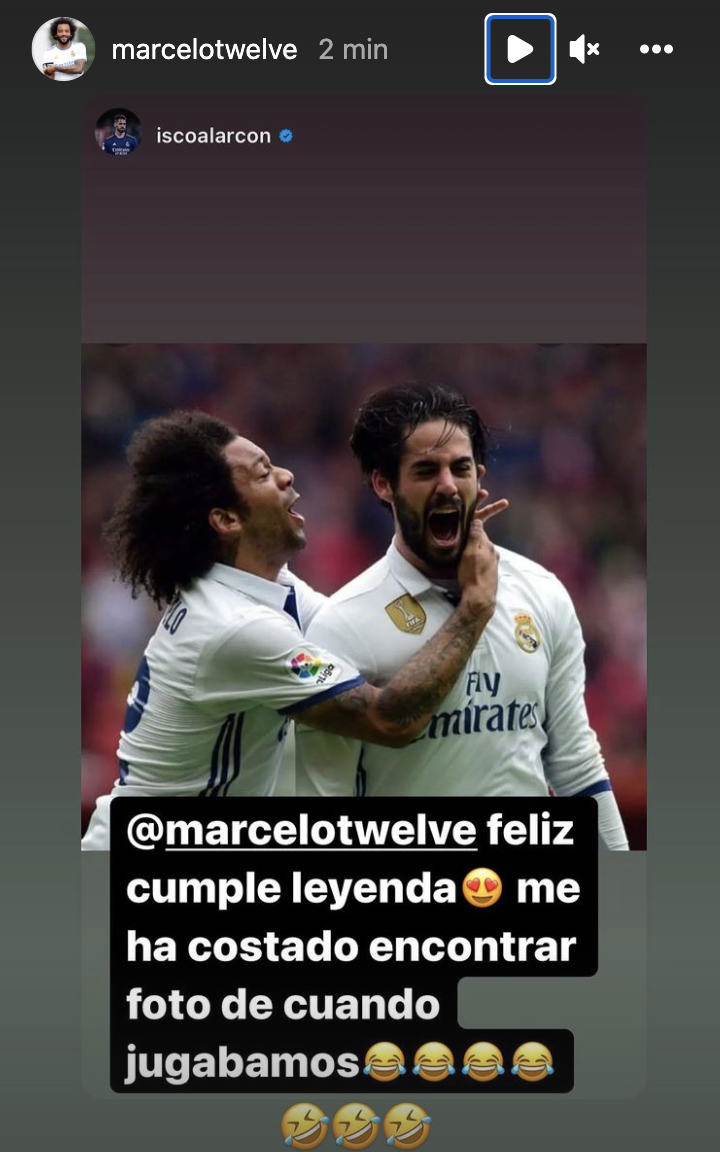Tap the play button to resume story
720x1152 pixels.
point(519,49)
